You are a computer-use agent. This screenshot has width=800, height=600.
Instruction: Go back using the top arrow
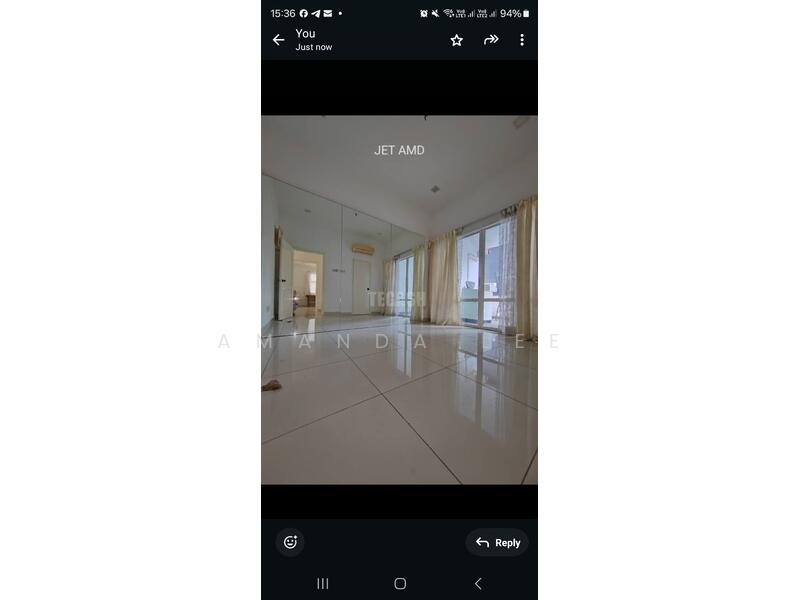(x=278, y=40)
